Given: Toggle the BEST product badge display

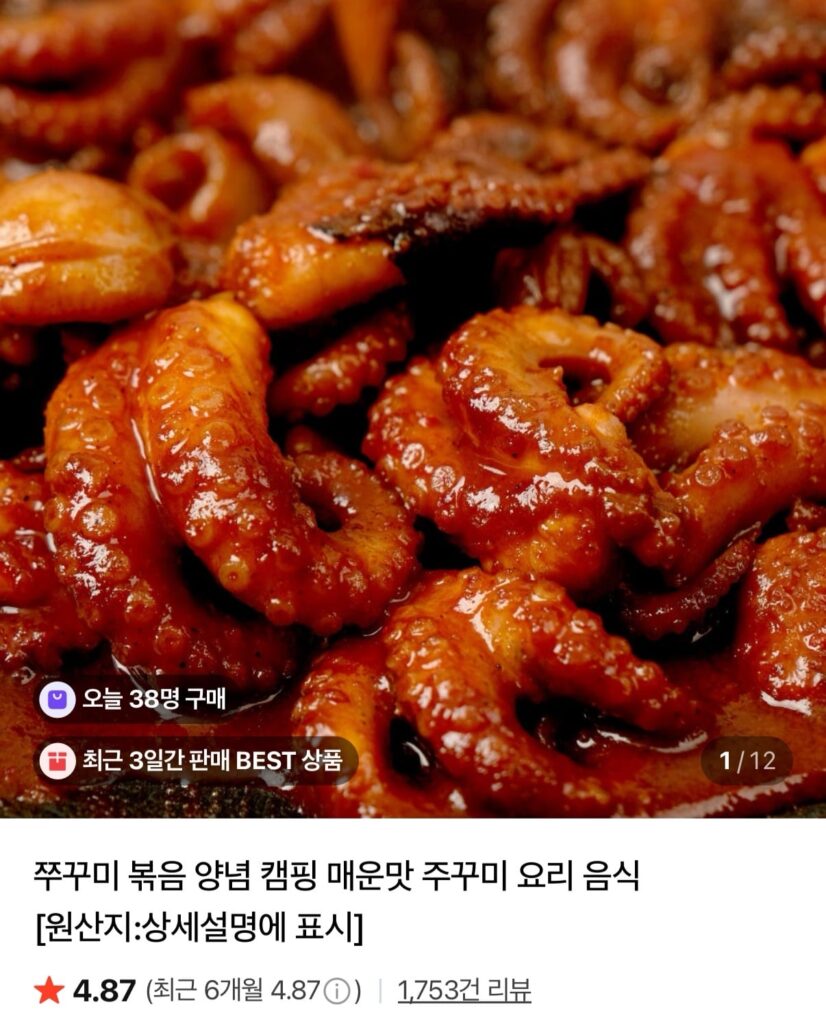Looking at the screenshot, I should 193,761.
